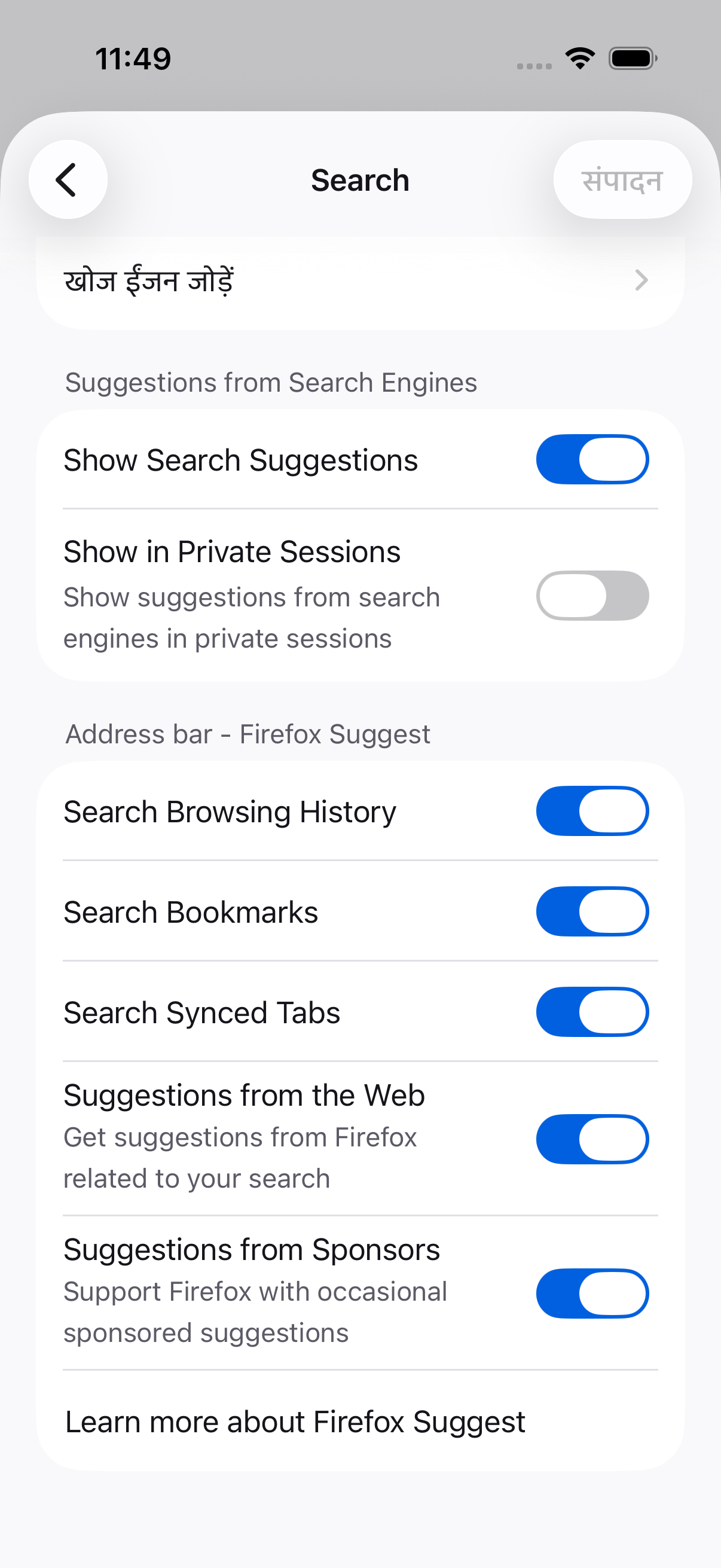Disable Search Browsing History
Screen dimensions: 721x1568
pyautogui.click(x=592, y=811)
